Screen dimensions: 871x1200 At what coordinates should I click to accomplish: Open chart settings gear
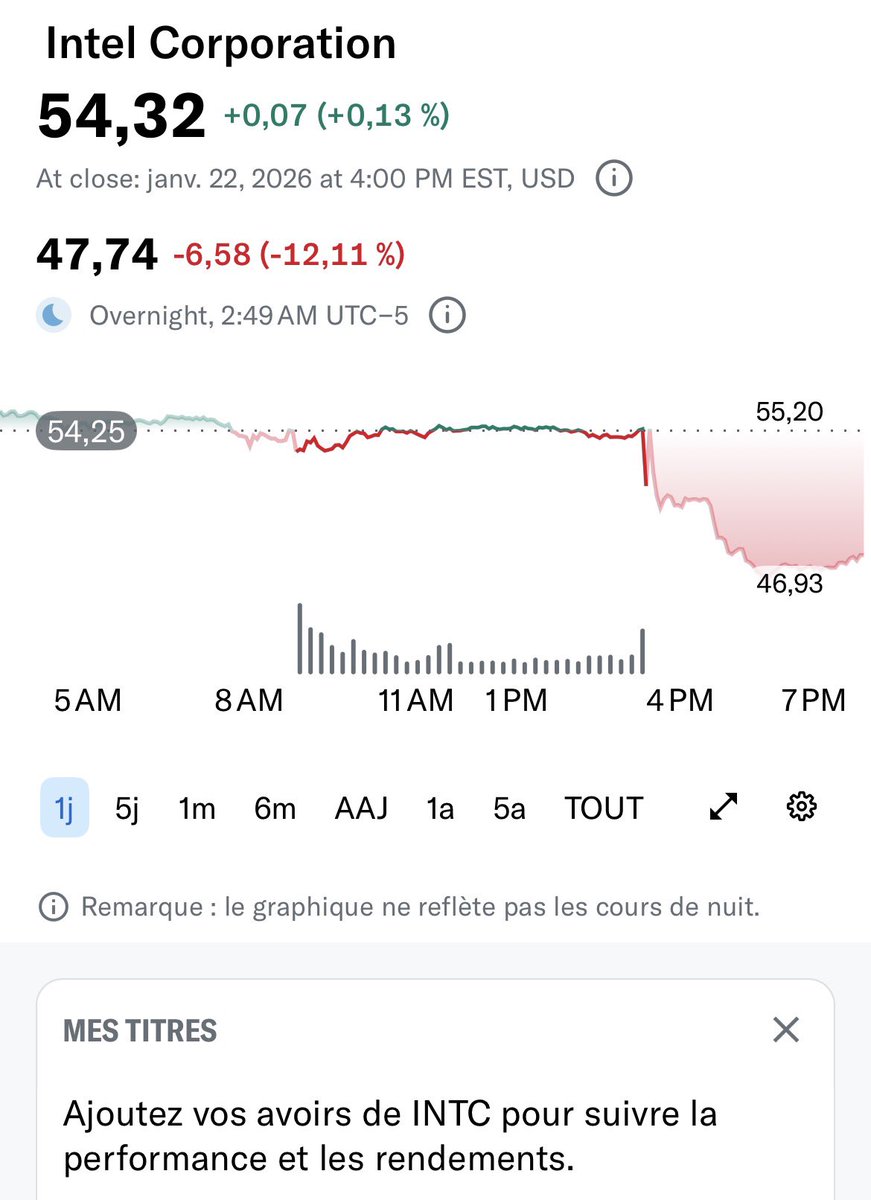[799, 807]
